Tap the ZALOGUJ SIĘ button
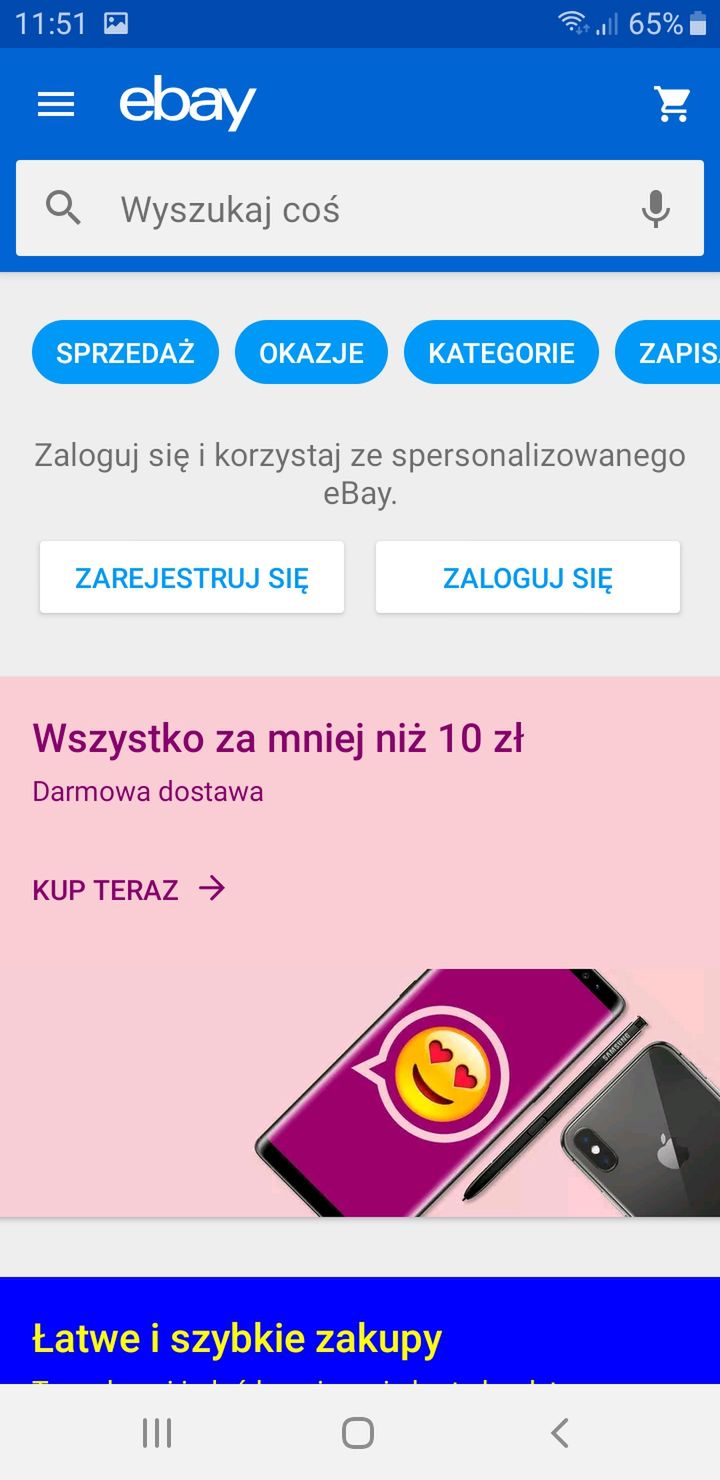This screenshot has width=720, height=1480. [x=528, y=577]
